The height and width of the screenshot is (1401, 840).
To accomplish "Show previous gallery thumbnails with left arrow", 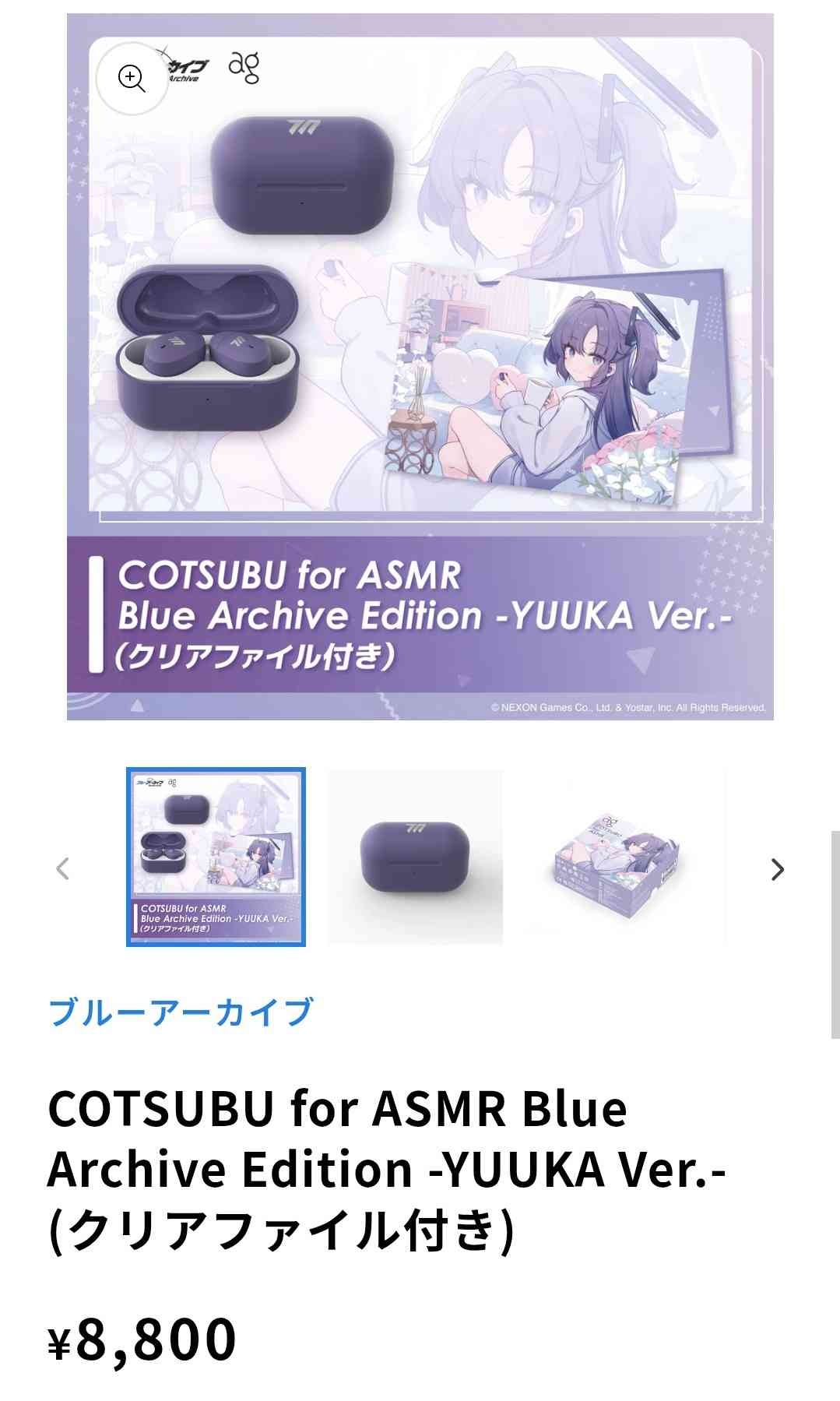I will [63, 868].
